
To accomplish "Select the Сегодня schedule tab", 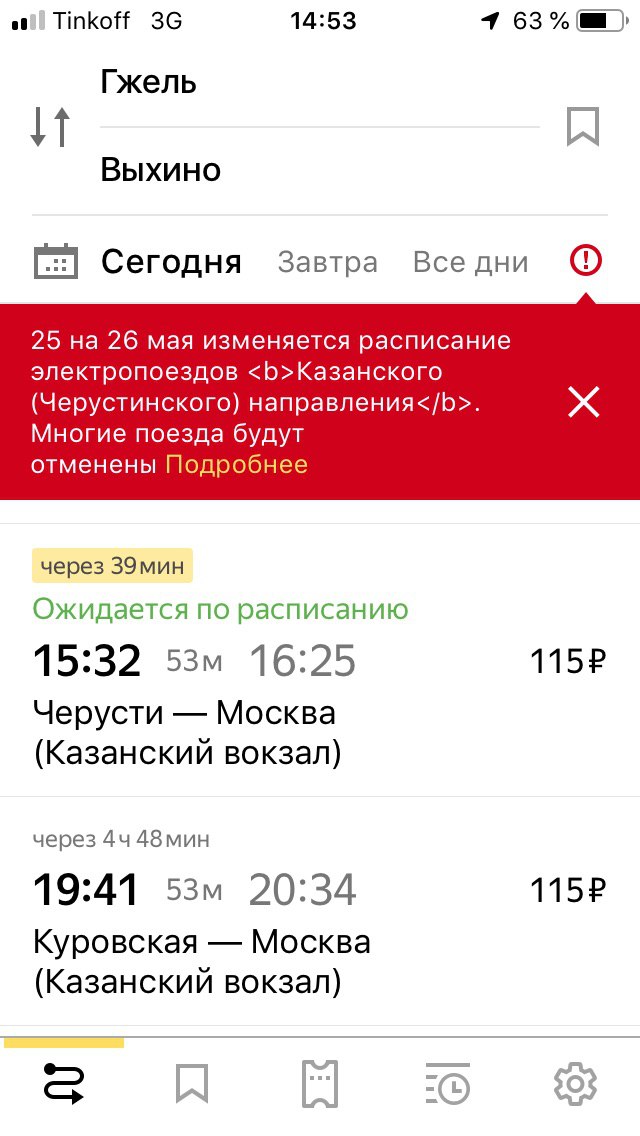I will (x=171, y=262).
